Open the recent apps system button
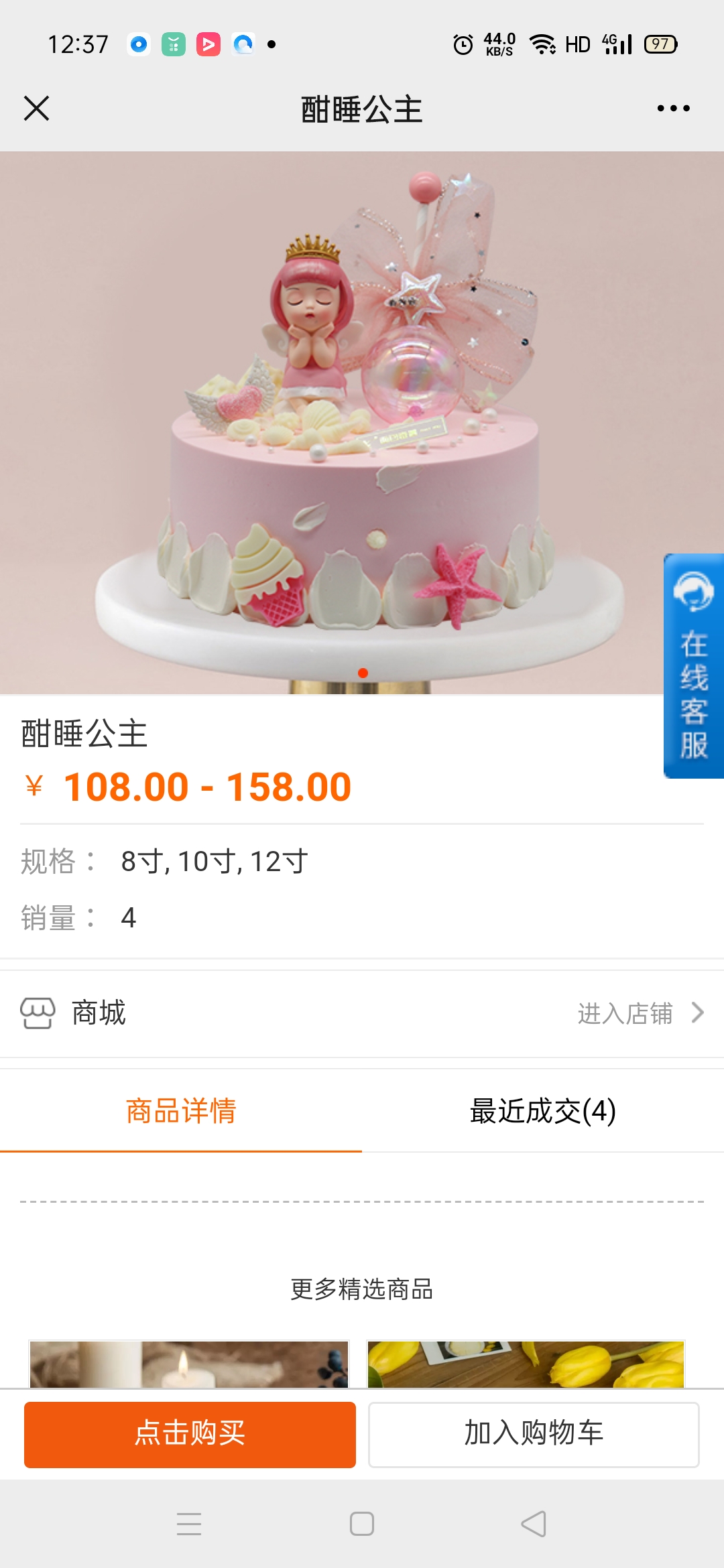 (189, 1524)
